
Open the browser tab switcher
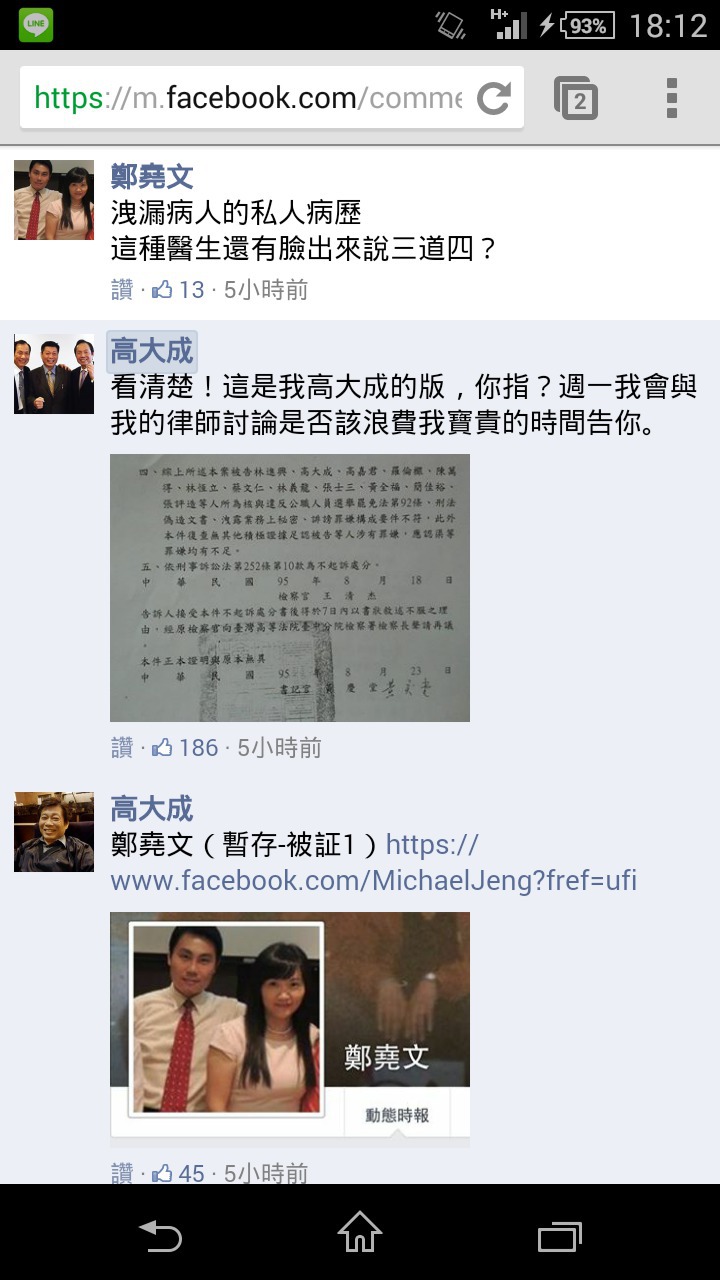pos(576,98)
